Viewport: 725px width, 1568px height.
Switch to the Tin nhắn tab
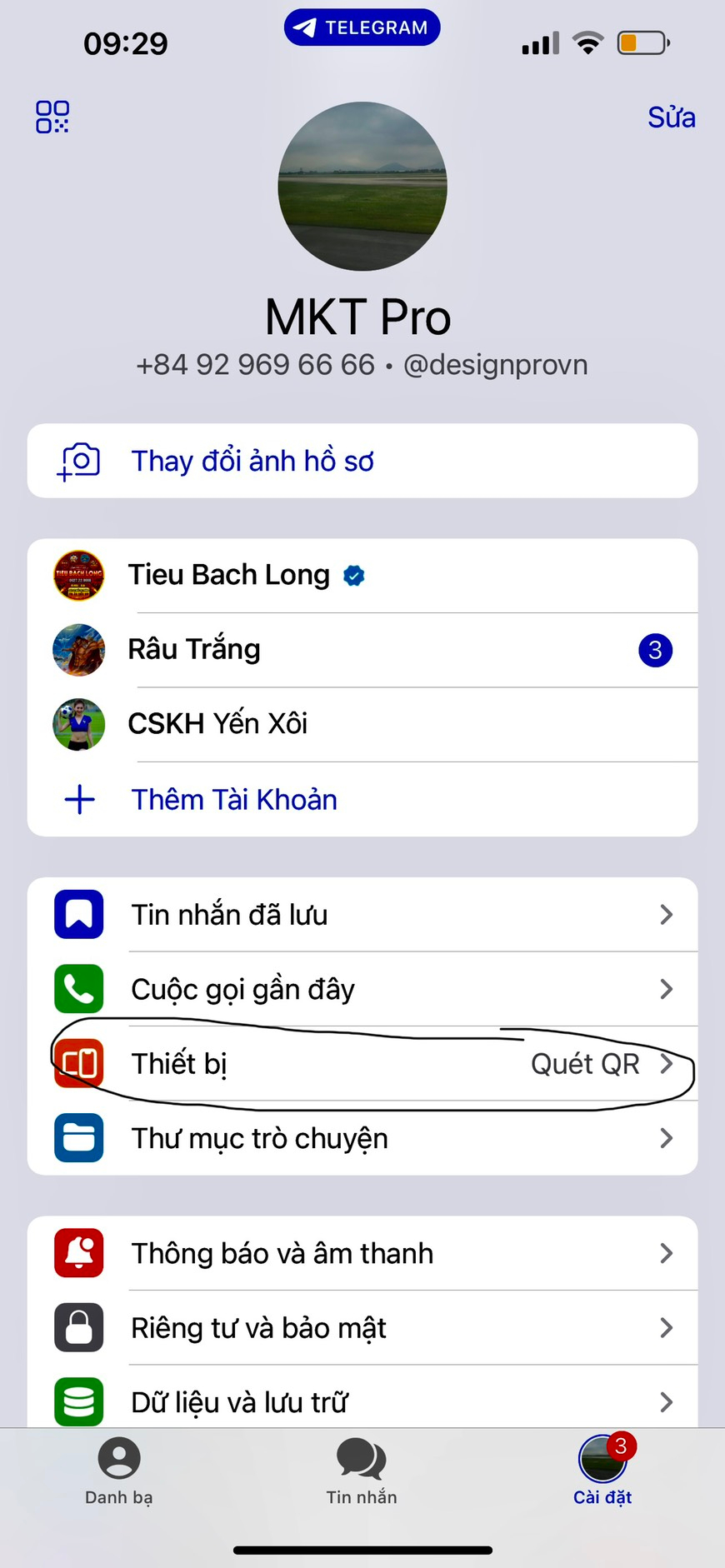[362, 1471]
